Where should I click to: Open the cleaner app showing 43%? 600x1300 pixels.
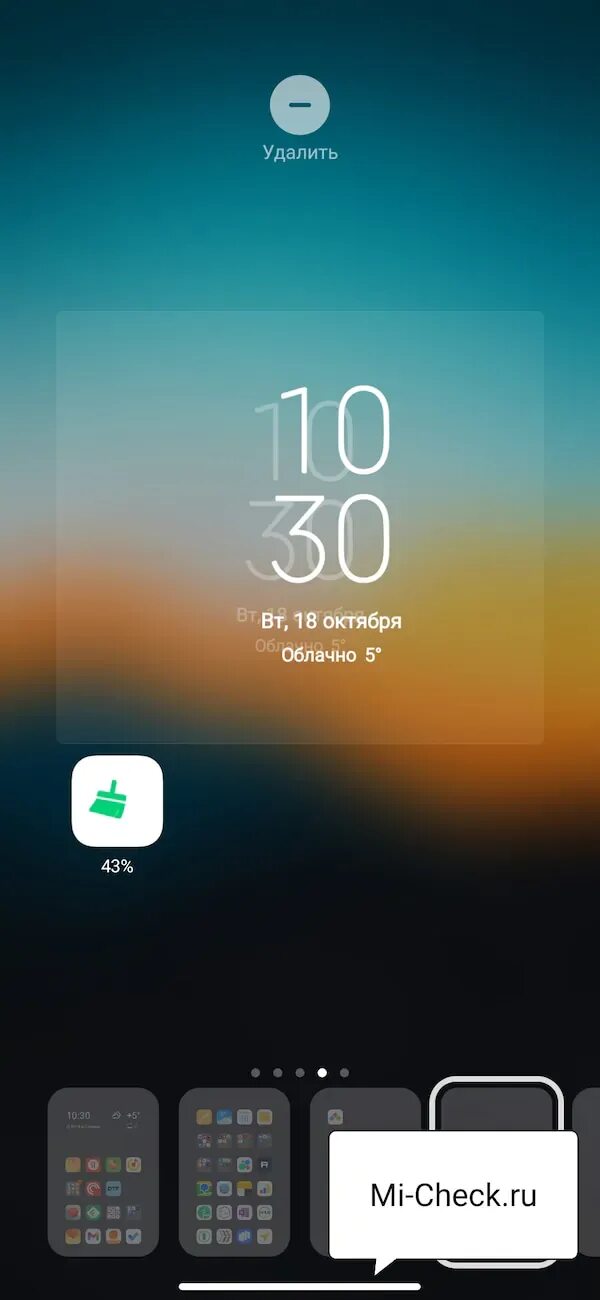(x=117, y=801)
